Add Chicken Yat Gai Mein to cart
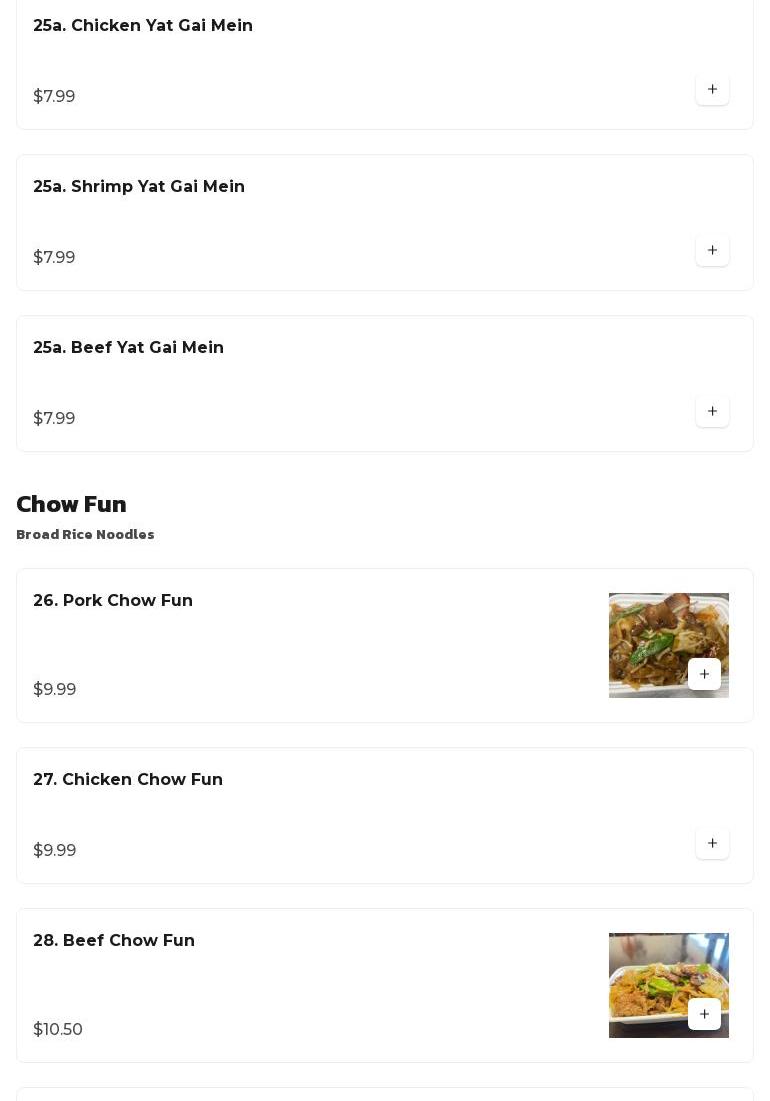The width and height of the screenshot is (770, 1101). (712, 90)
